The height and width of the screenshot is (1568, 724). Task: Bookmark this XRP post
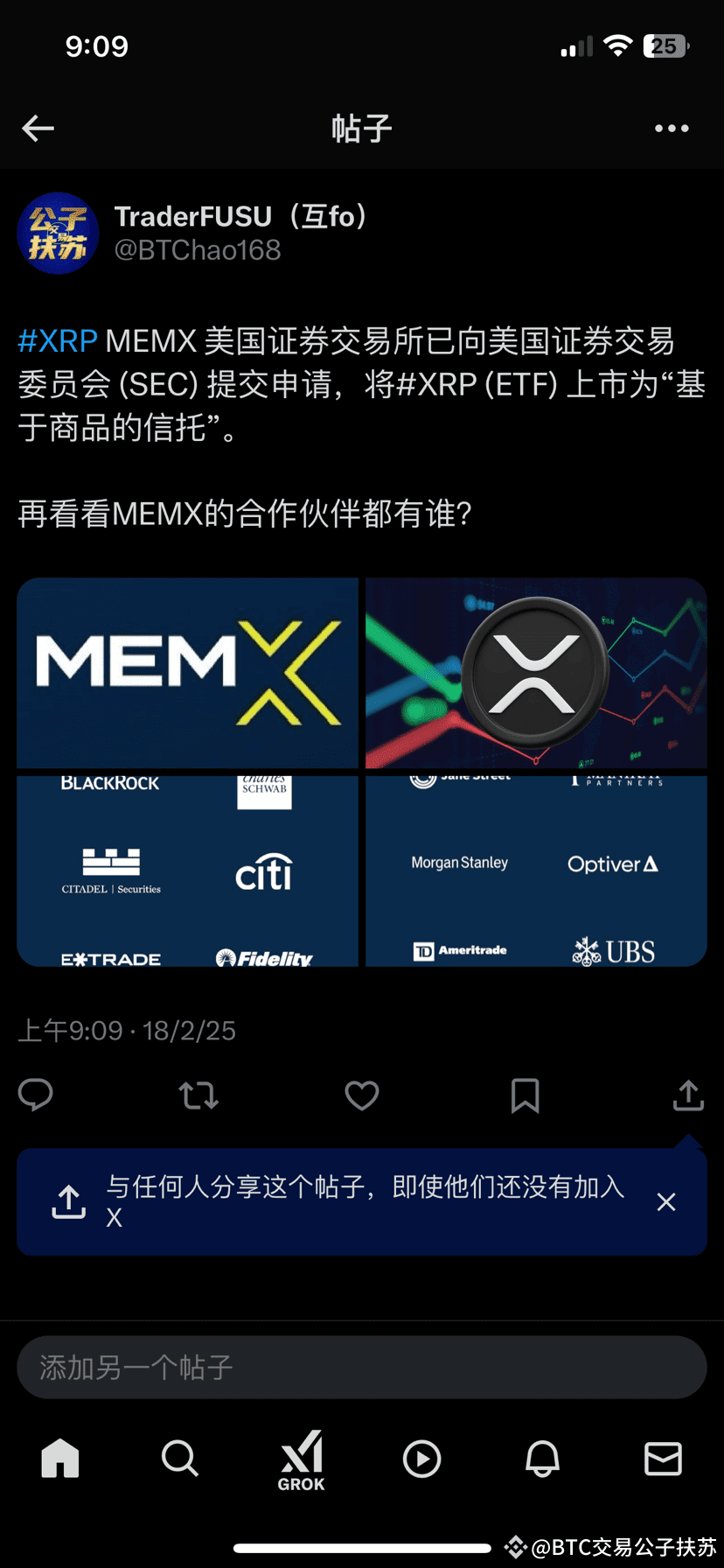pos(525,1095)
